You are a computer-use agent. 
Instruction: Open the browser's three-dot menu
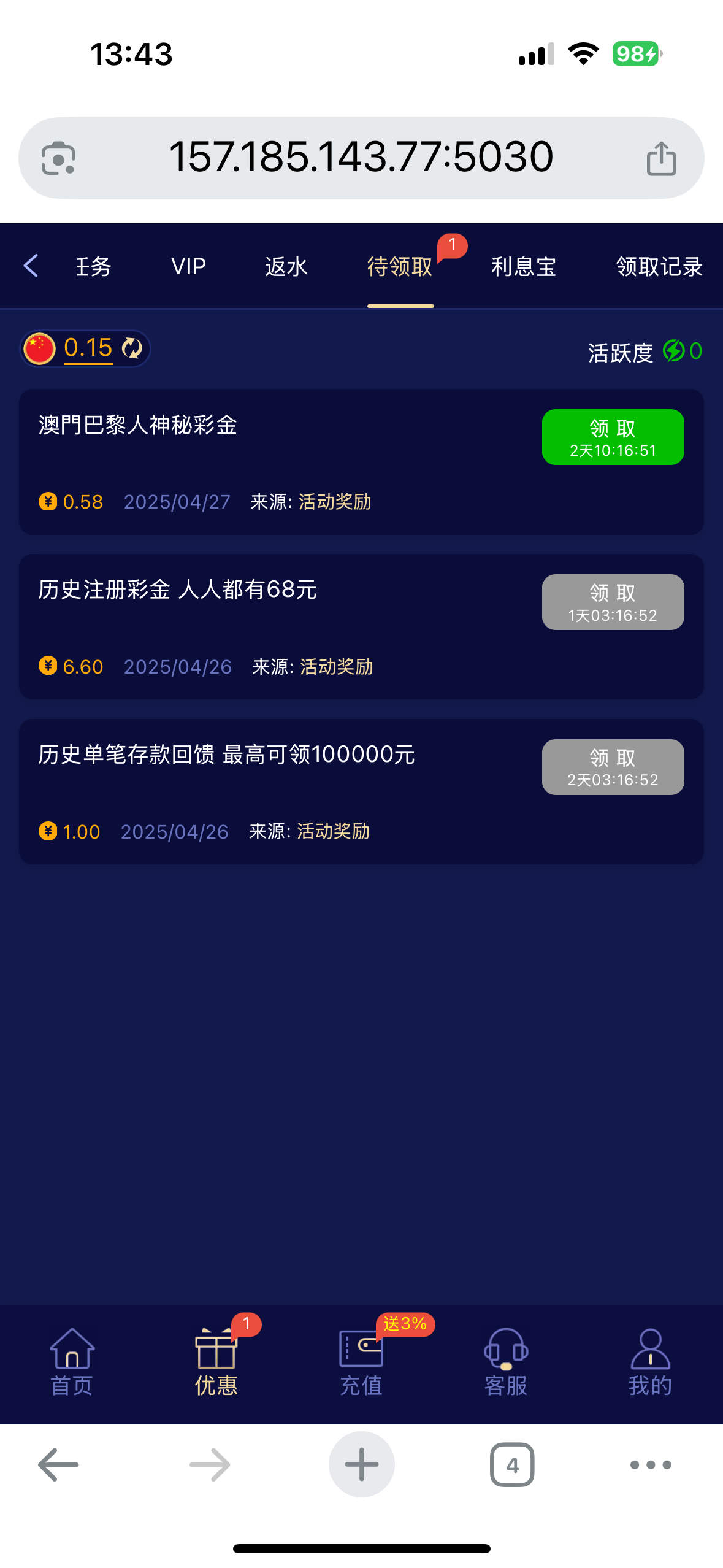tap(651, 1465)
